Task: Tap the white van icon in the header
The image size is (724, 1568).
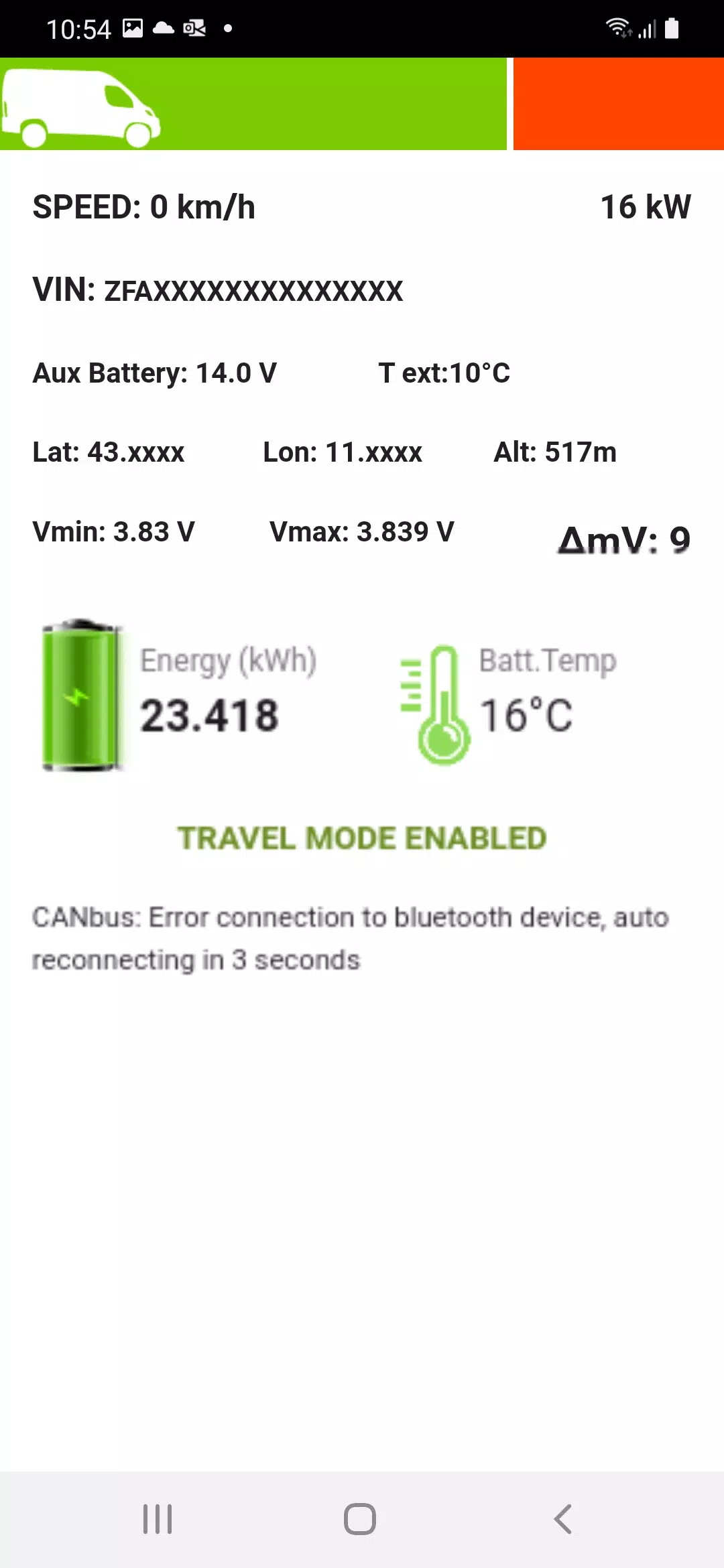Action: [80, 107]
